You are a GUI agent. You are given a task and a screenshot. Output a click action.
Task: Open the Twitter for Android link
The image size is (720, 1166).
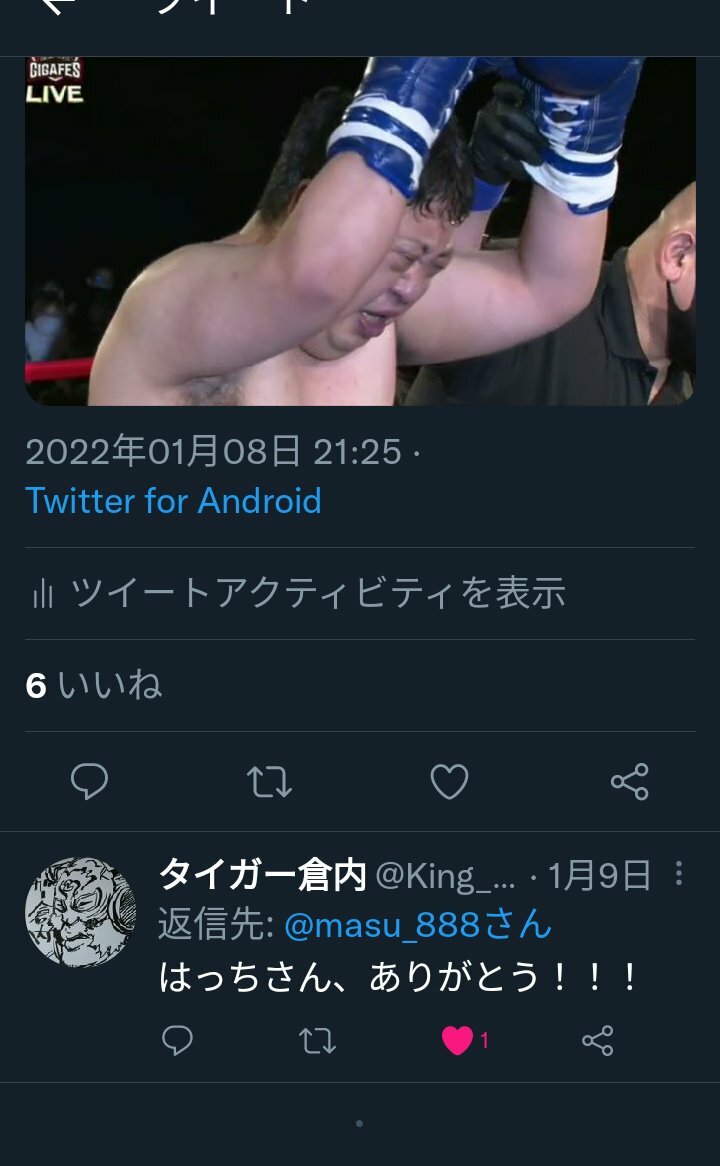(173, 500)
